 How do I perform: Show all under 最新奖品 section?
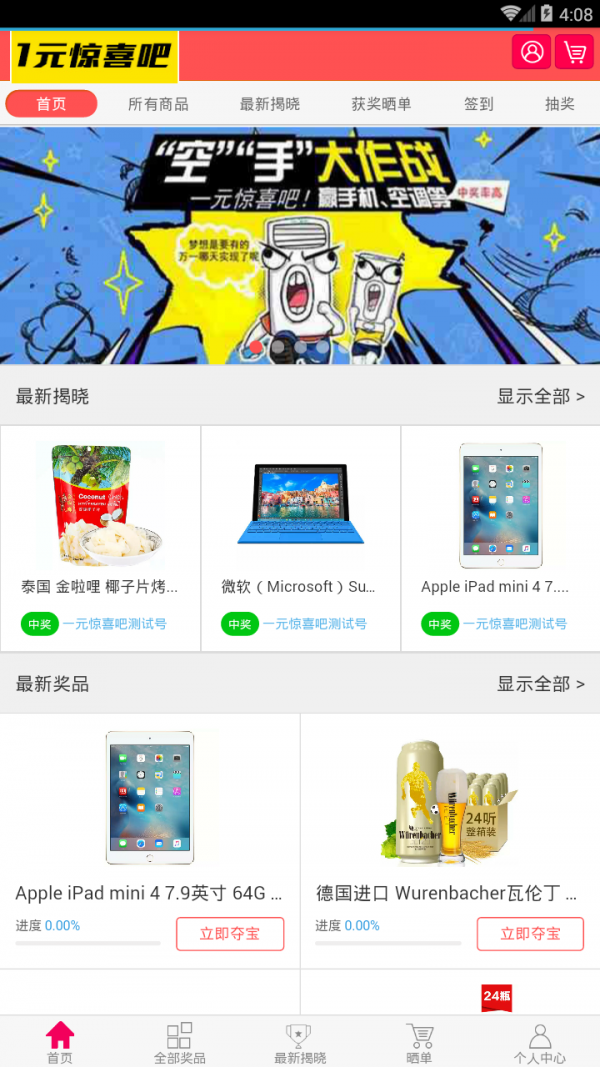[x=541, y=684]
